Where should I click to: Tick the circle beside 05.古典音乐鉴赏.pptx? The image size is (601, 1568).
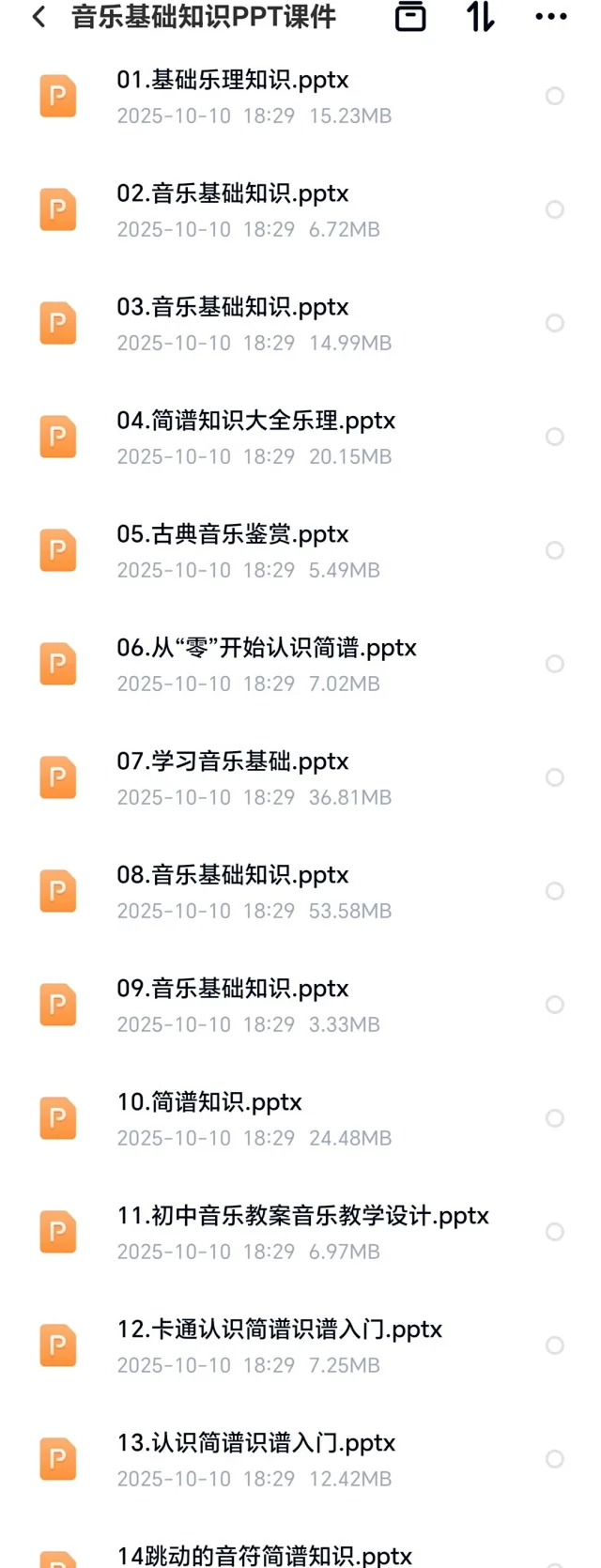[x=555, y=550]
